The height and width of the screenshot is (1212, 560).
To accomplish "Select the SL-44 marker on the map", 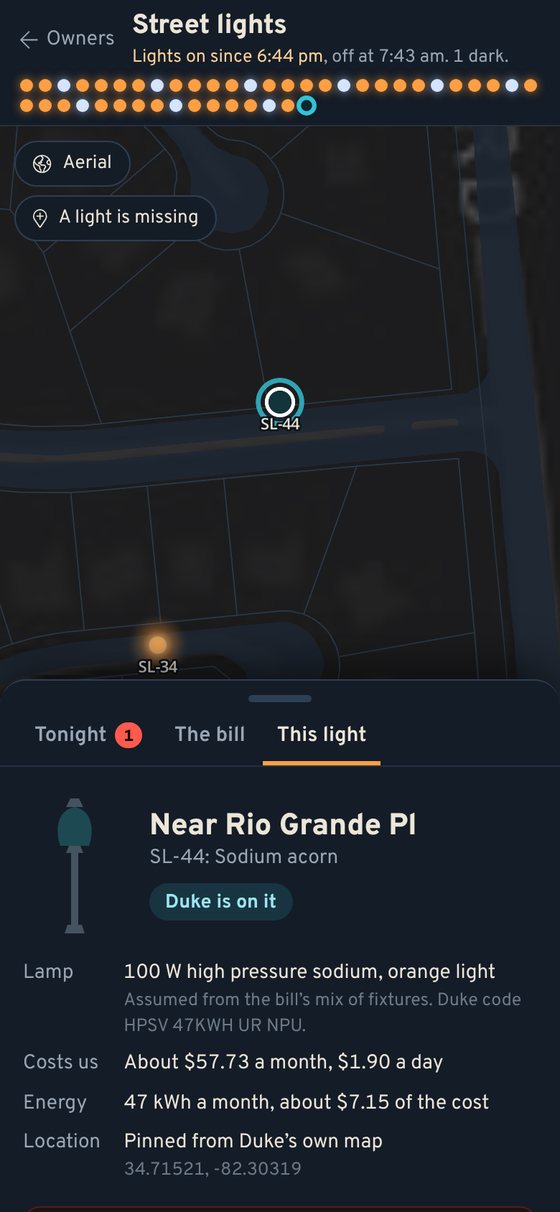I will (280, 402).
